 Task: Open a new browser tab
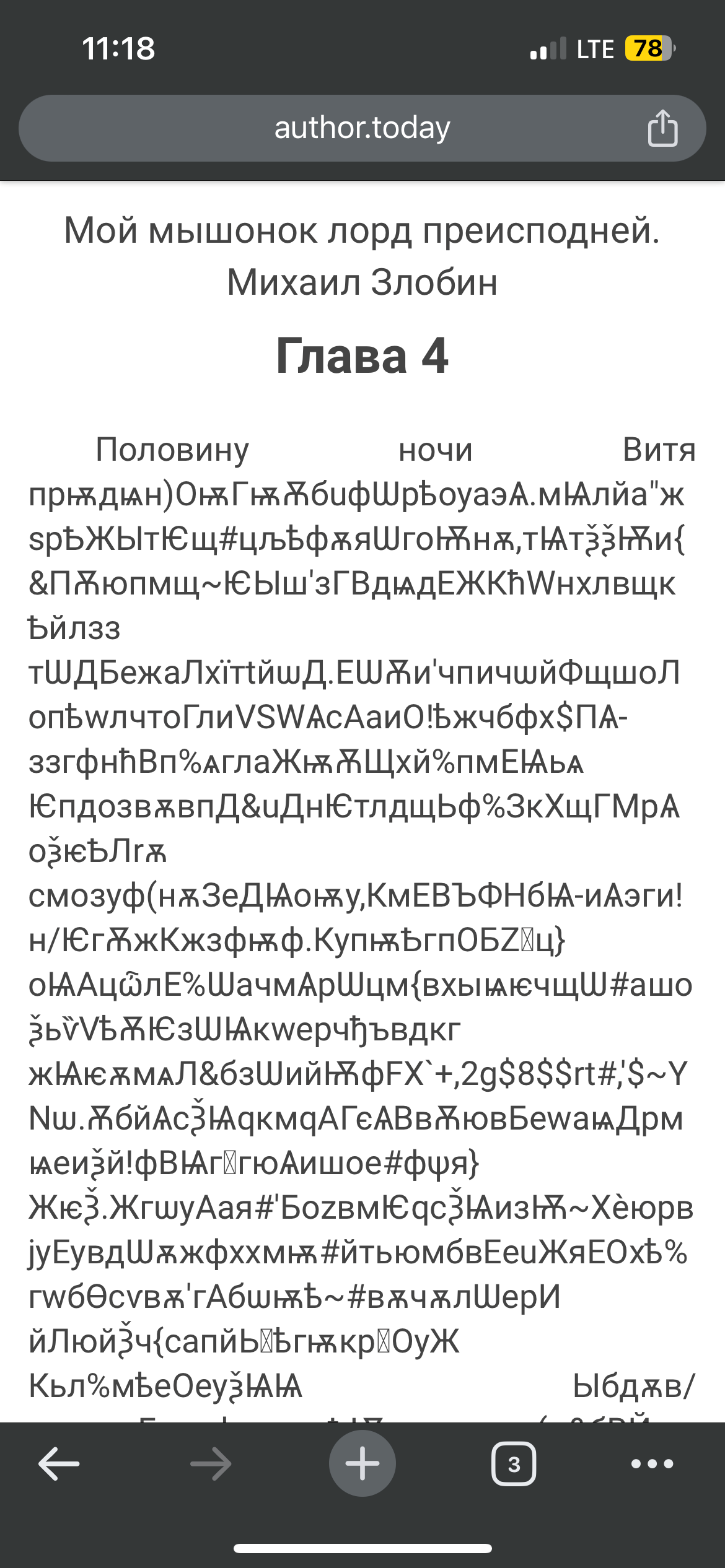(362, 1464)
